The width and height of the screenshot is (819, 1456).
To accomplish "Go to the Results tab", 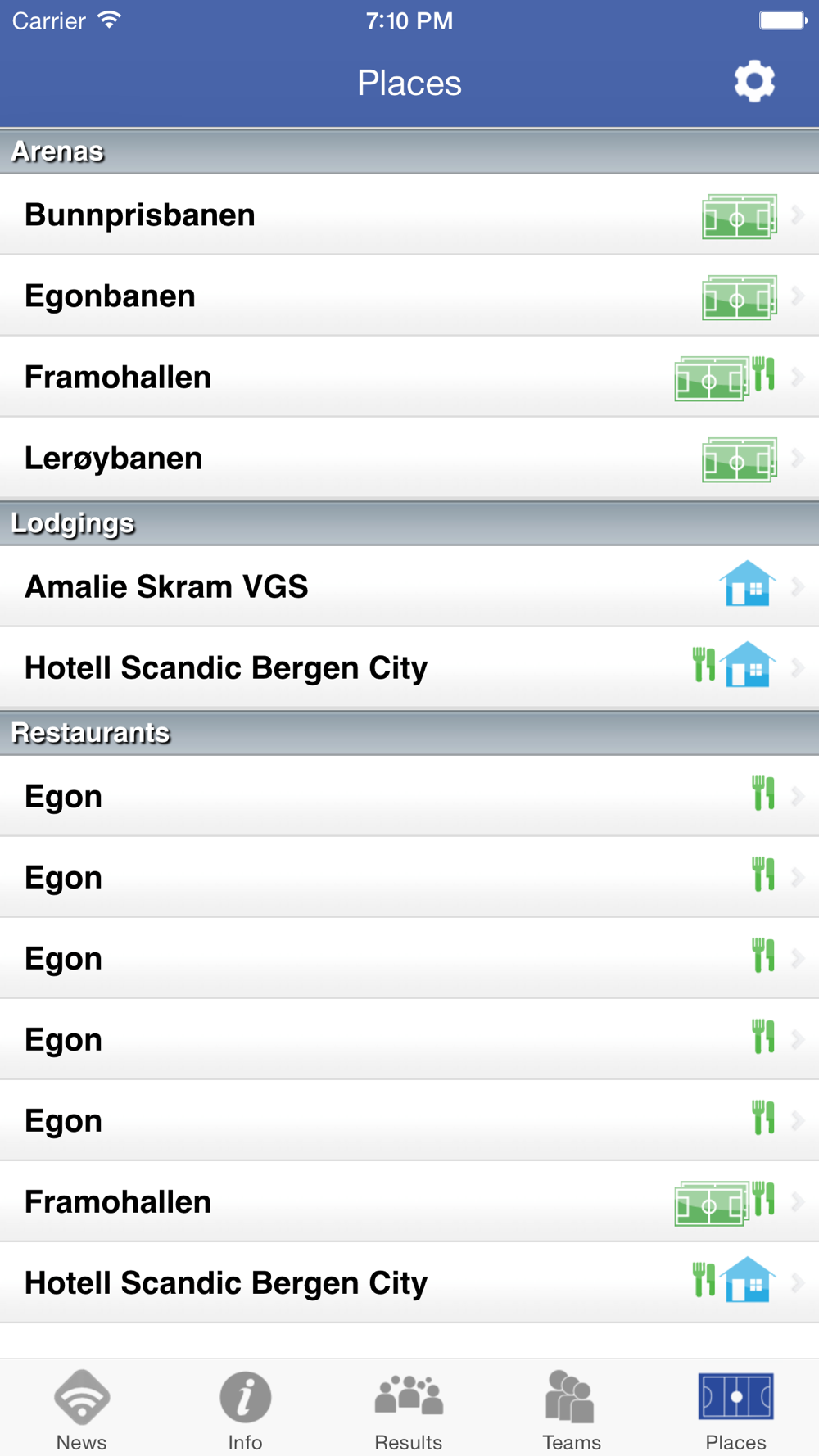I will coord(409,1409).
